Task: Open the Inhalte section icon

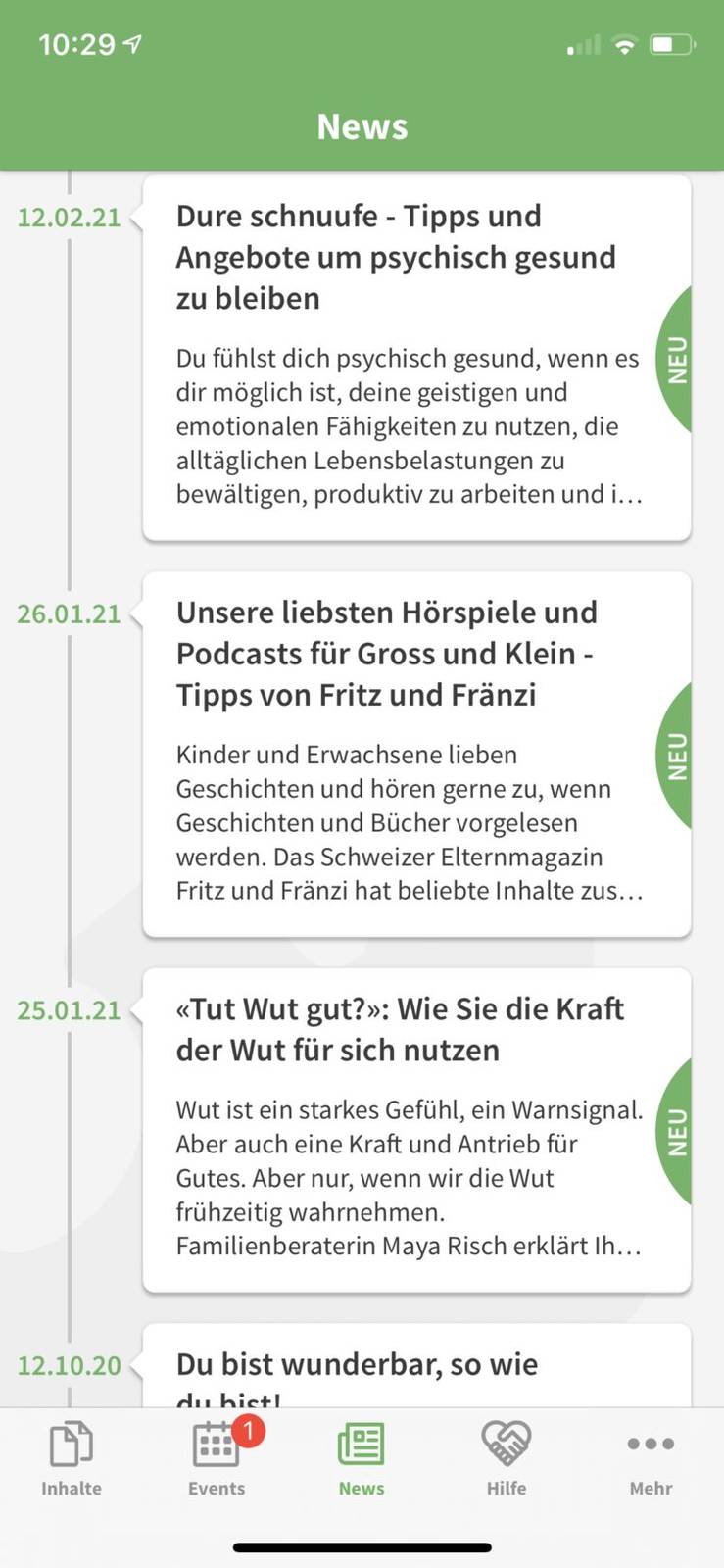Action: tap(70, 1444)
